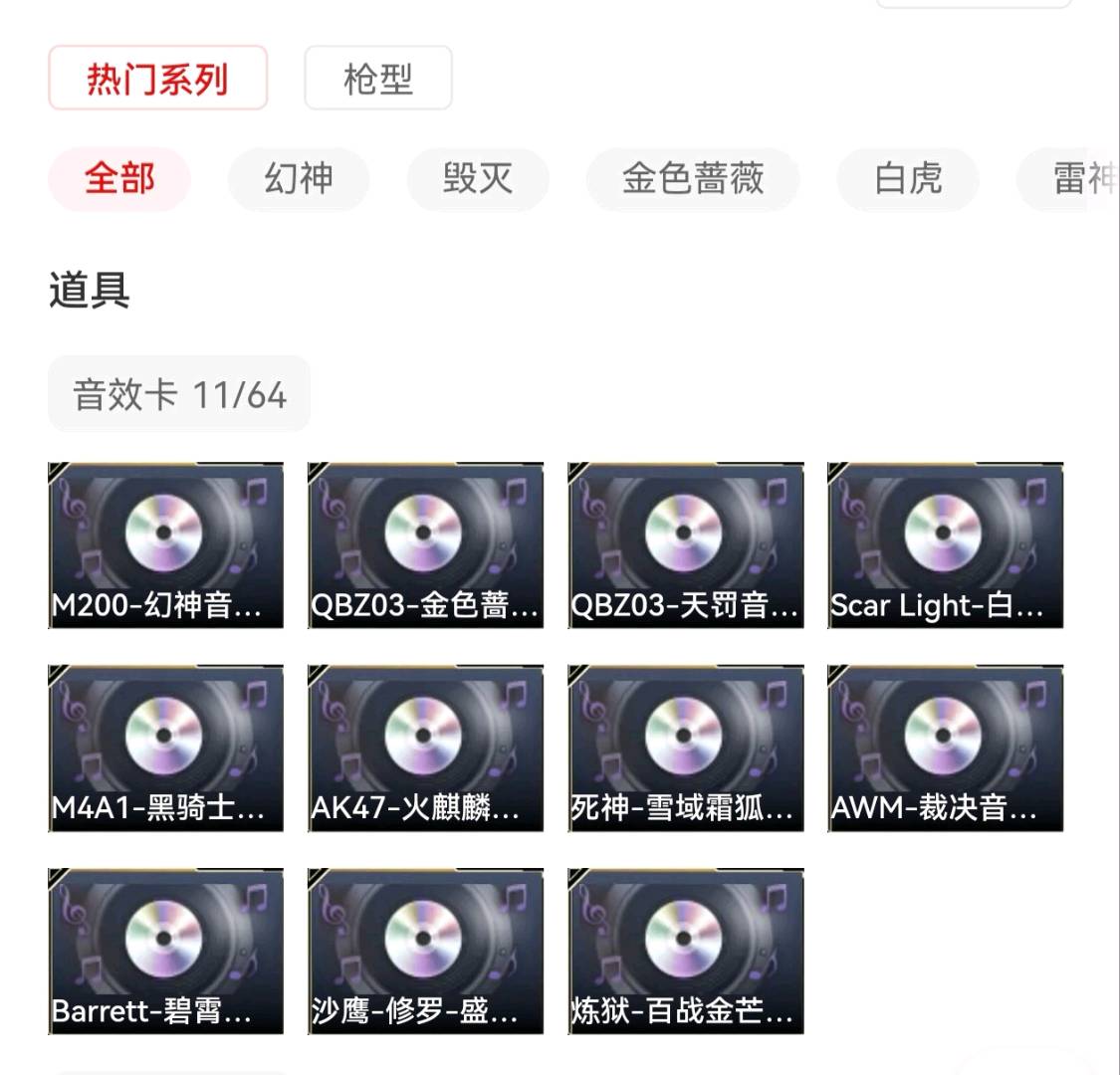Open the QBZ03-天罚 sound card
The height and width of the screenshot is (1075, 1120).
(685, 545)
